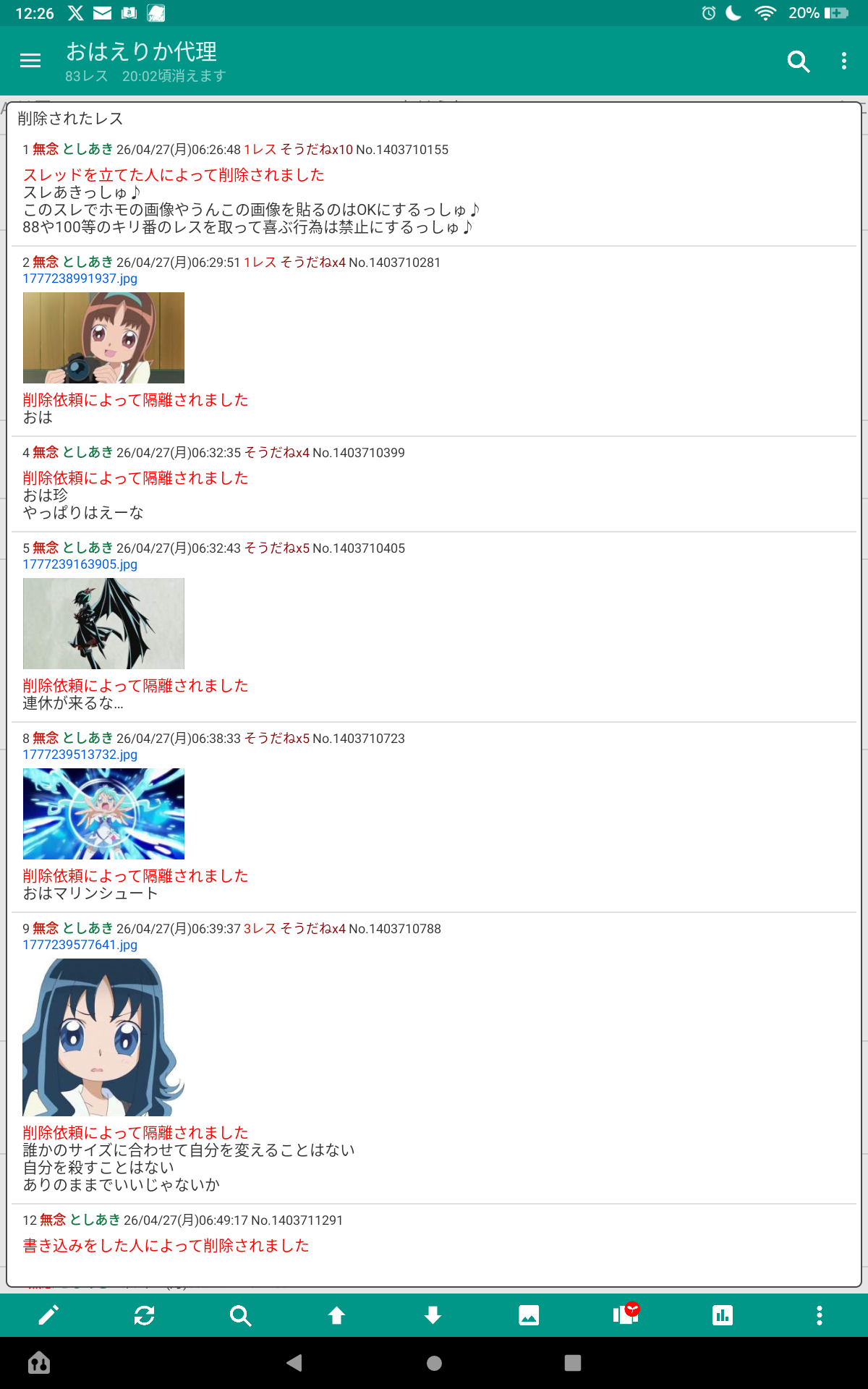Search within thread from bottom toolbar

click(240, 1315)
